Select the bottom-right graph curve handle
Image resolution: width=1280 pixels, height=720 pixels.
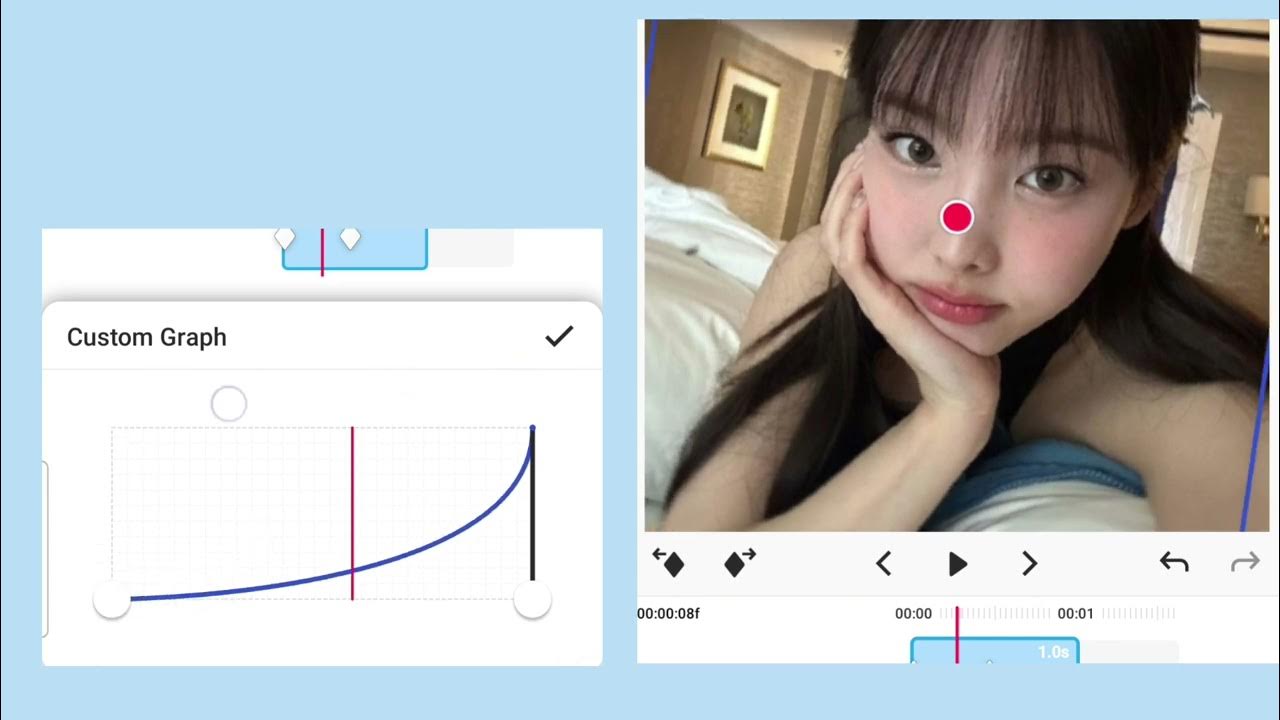click(532, 601)
